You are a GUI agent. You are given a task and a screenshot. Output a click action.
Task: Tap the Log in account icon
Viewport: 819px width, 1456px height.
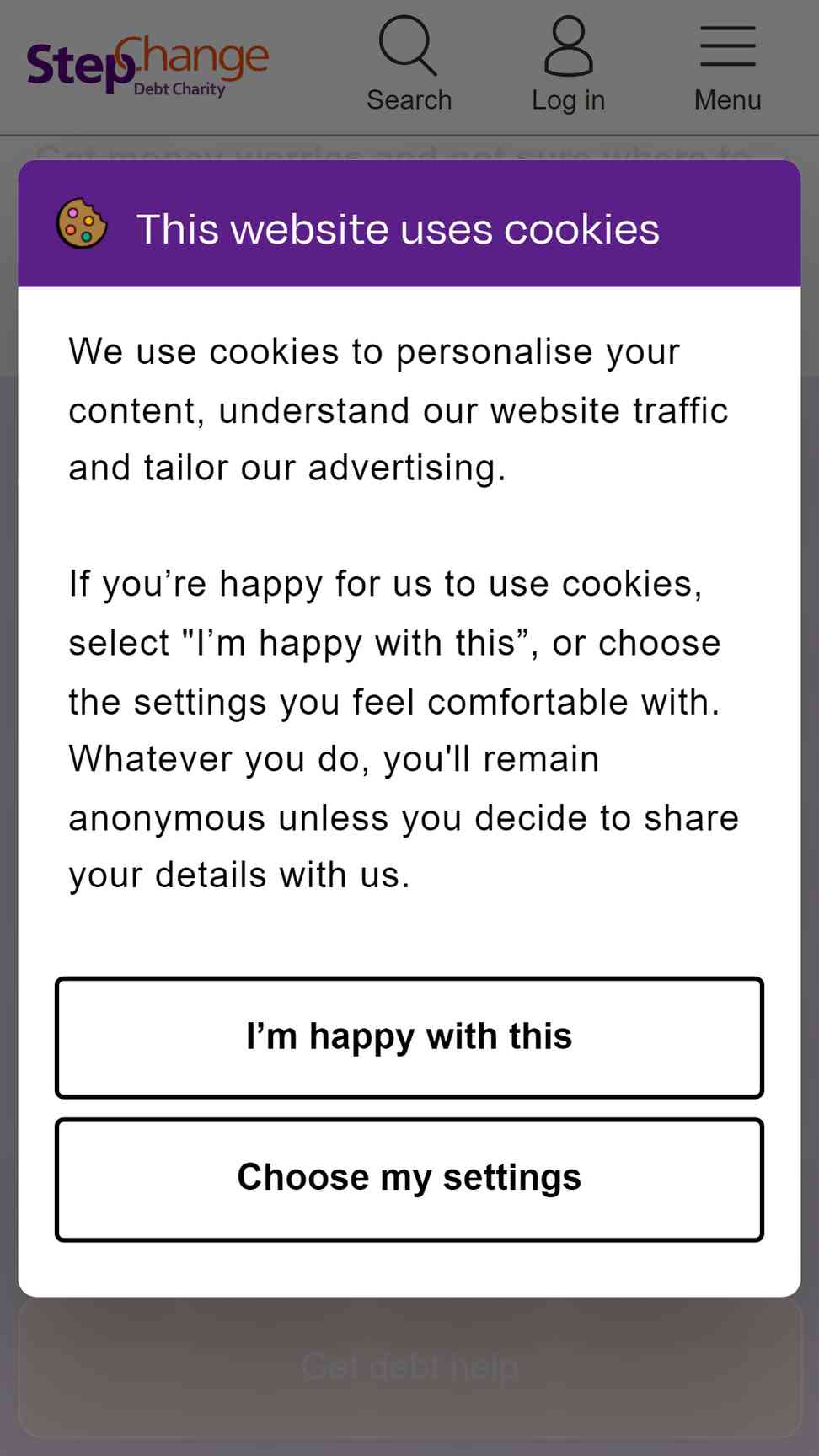click(x=569, y=65)
